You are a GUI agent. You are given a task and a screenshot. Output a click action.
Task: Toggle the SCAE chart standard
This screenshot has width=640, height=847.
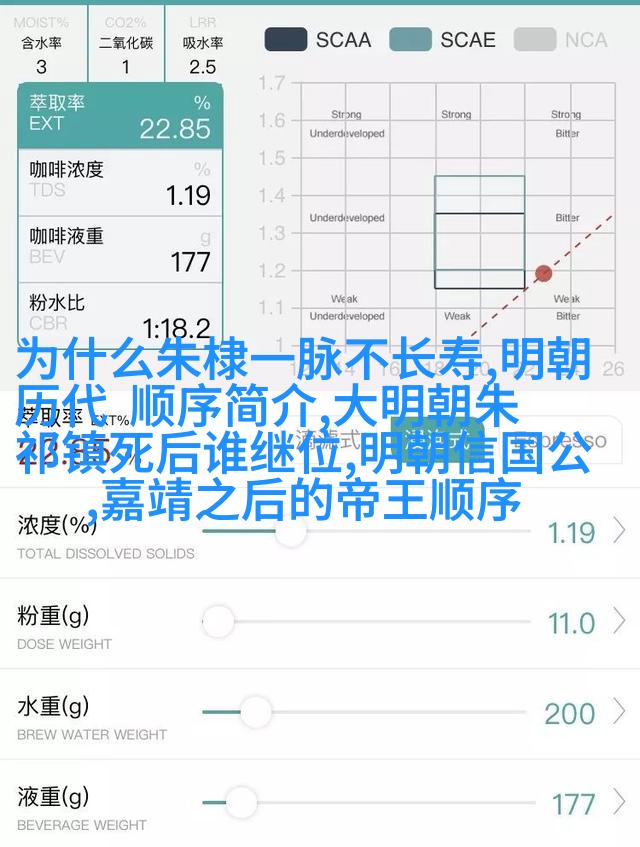tap(442, 40)
